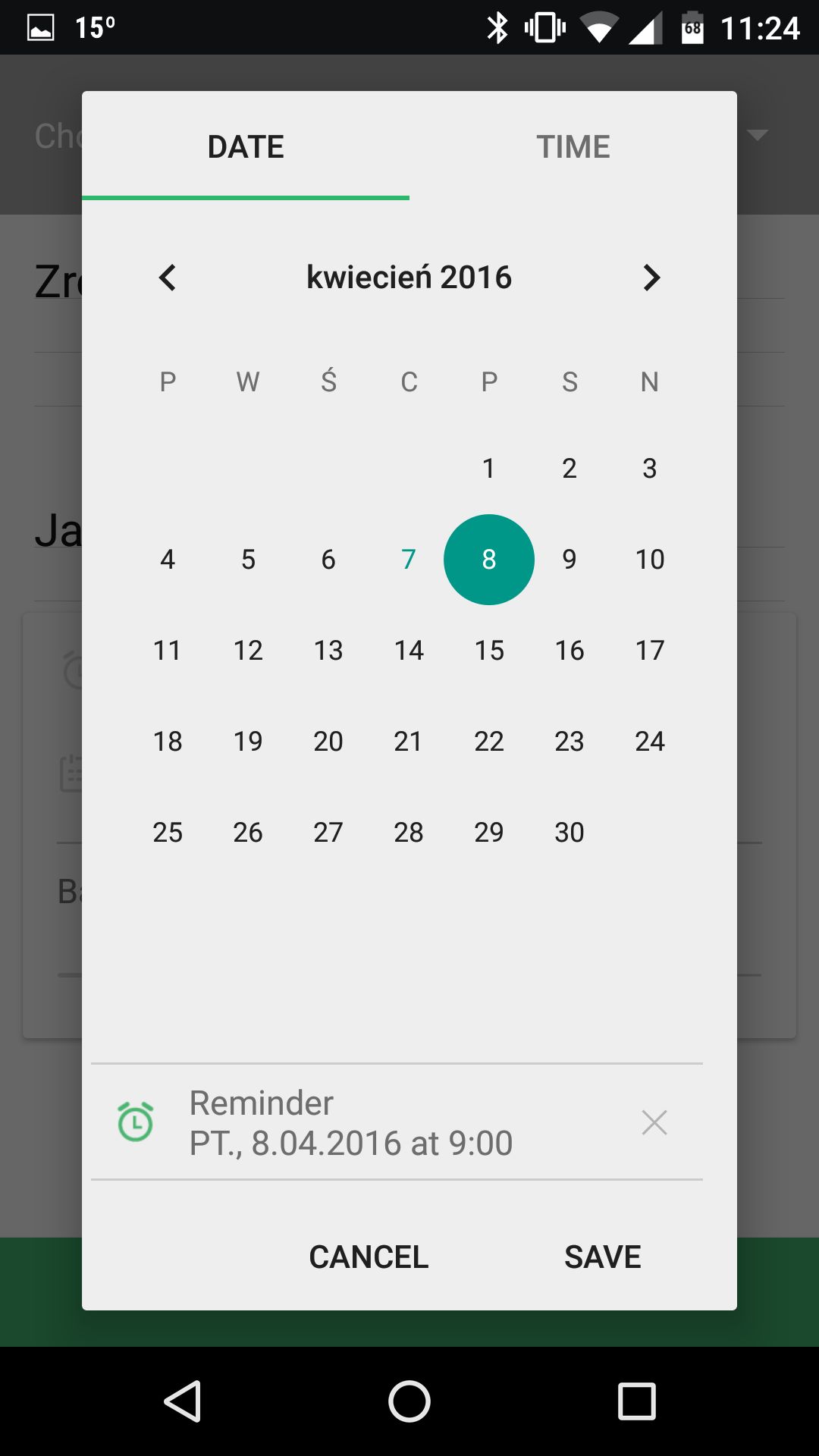
Task: Switch to the TIME tab
Action: [x=573, y=146]
